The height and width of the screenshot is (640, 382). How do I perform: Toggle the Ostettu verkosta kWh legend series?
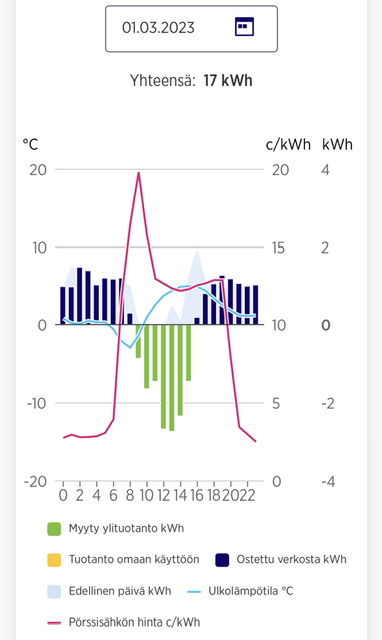pyautogui.click(x=281, y=560)
